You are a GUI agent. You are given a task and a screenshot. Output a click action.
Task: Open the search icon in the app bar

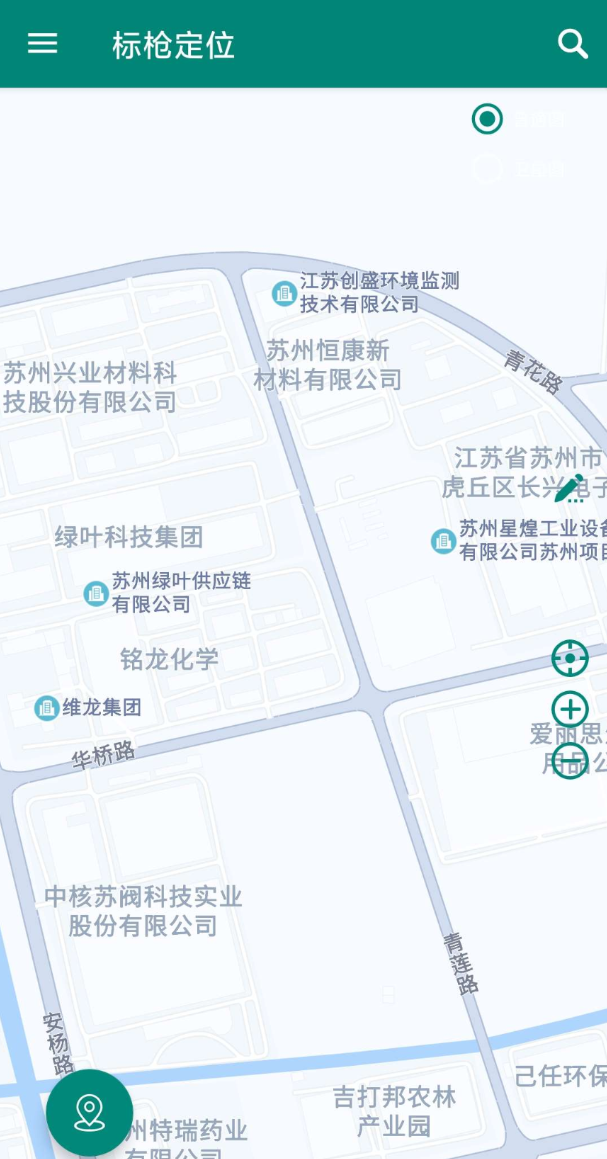(x=572, y=44)
